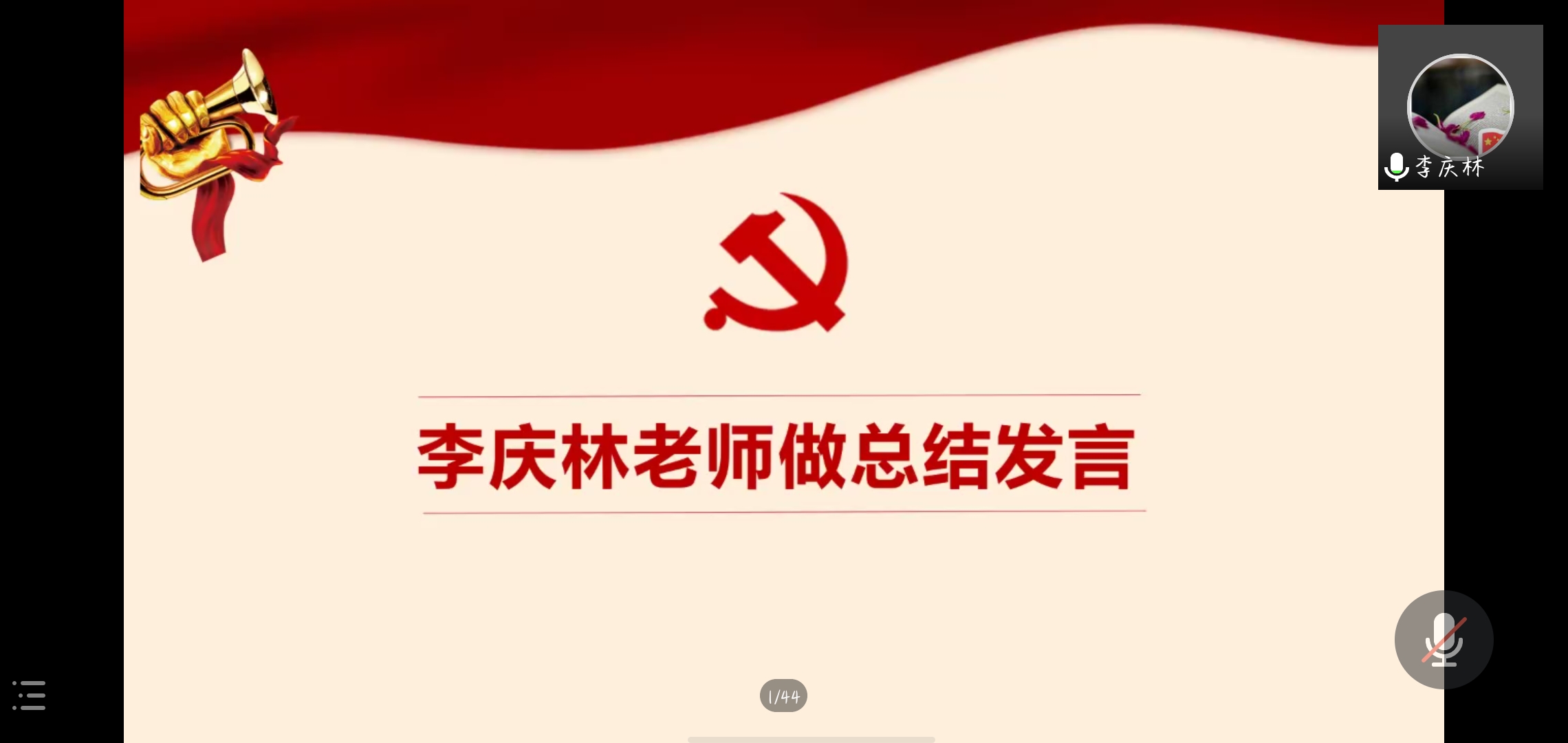Open 李庆林's speaker video tile
The height and width of the screenshot is (743, 1568).
coord(1460,107)
